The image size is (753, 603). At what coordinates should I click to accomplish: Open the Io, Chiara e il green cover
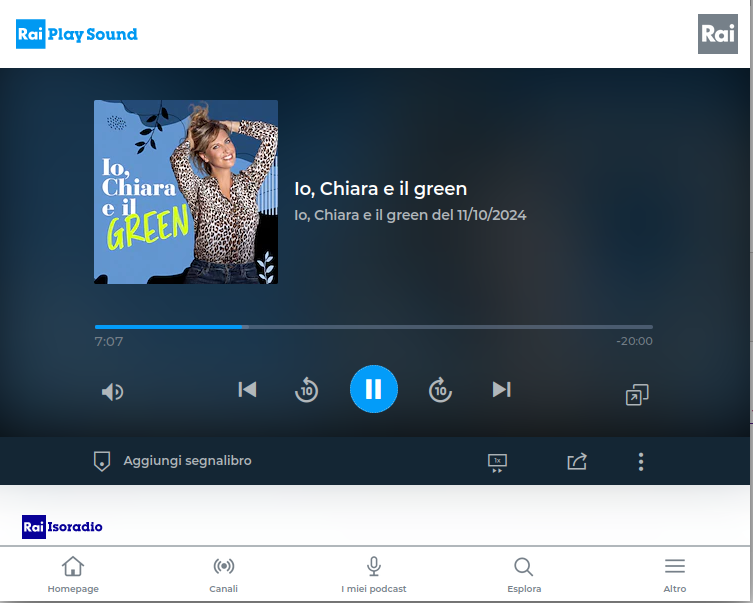pos(186,192)
